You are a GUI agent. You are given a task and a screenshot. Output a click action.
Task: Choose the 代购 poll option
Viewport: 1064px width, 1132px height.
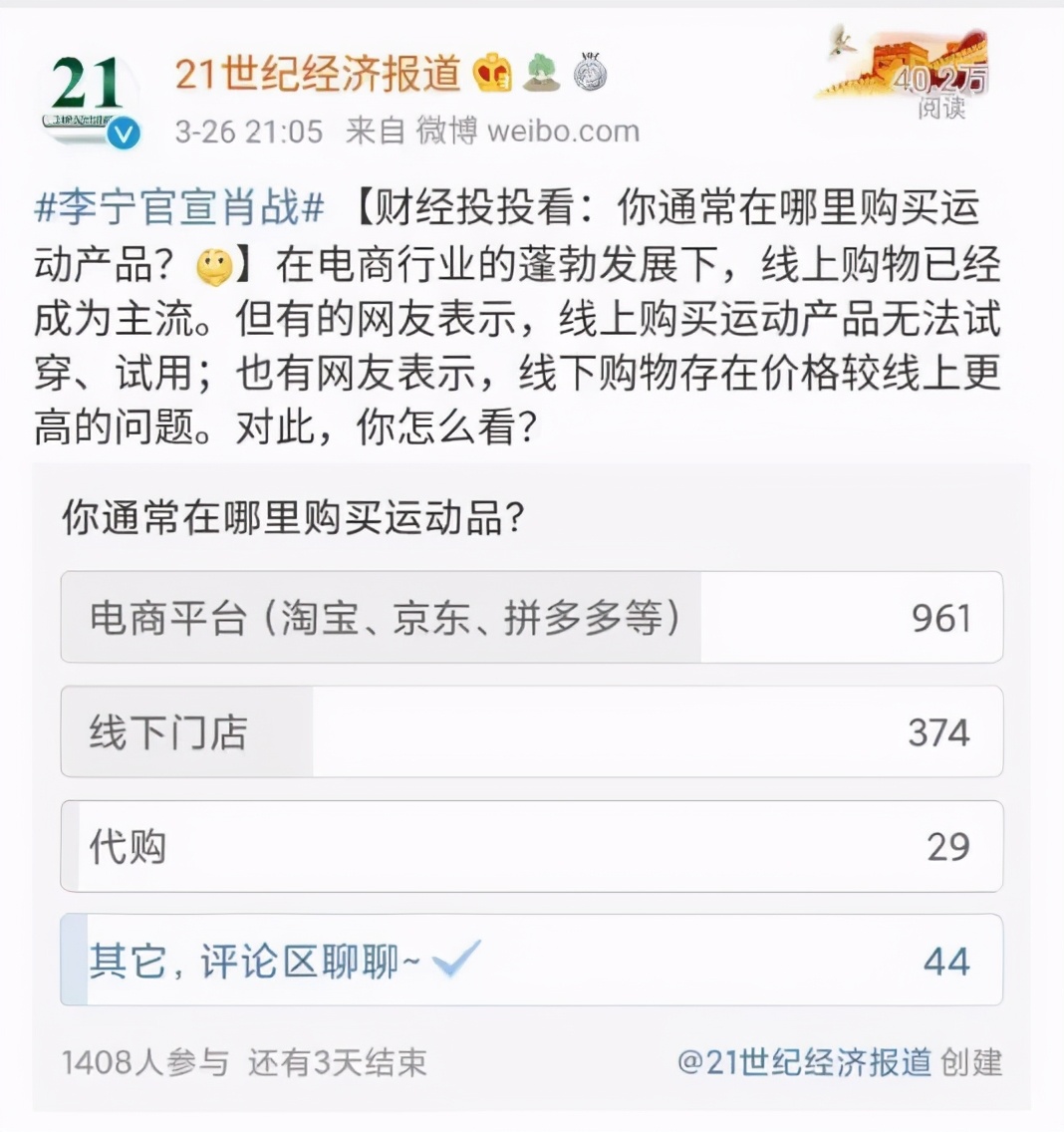click(531, 847)
